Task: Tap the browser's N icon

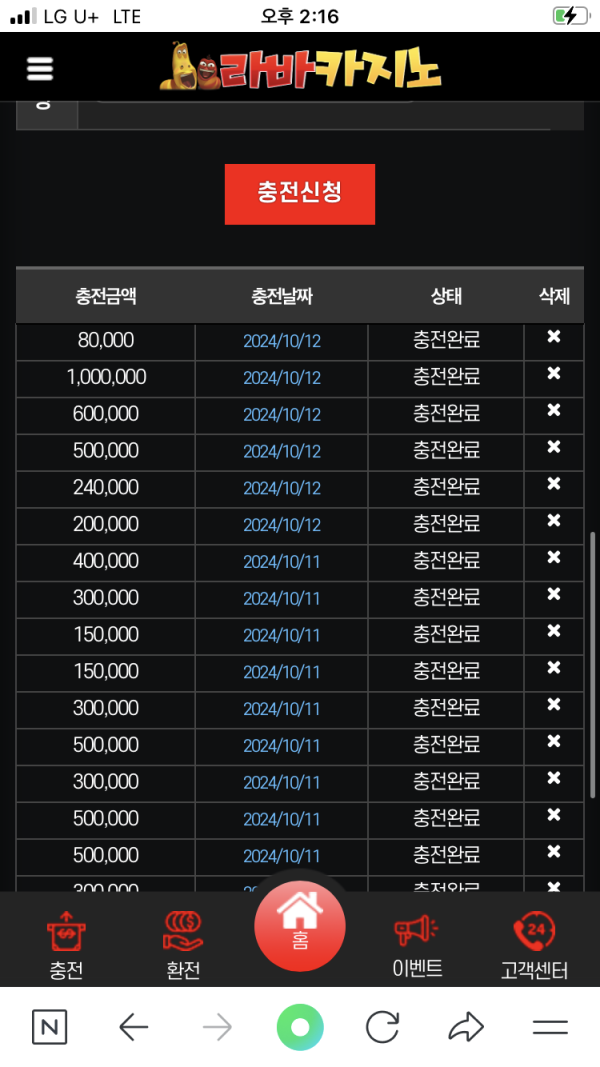Action: tap(49, 1027)
